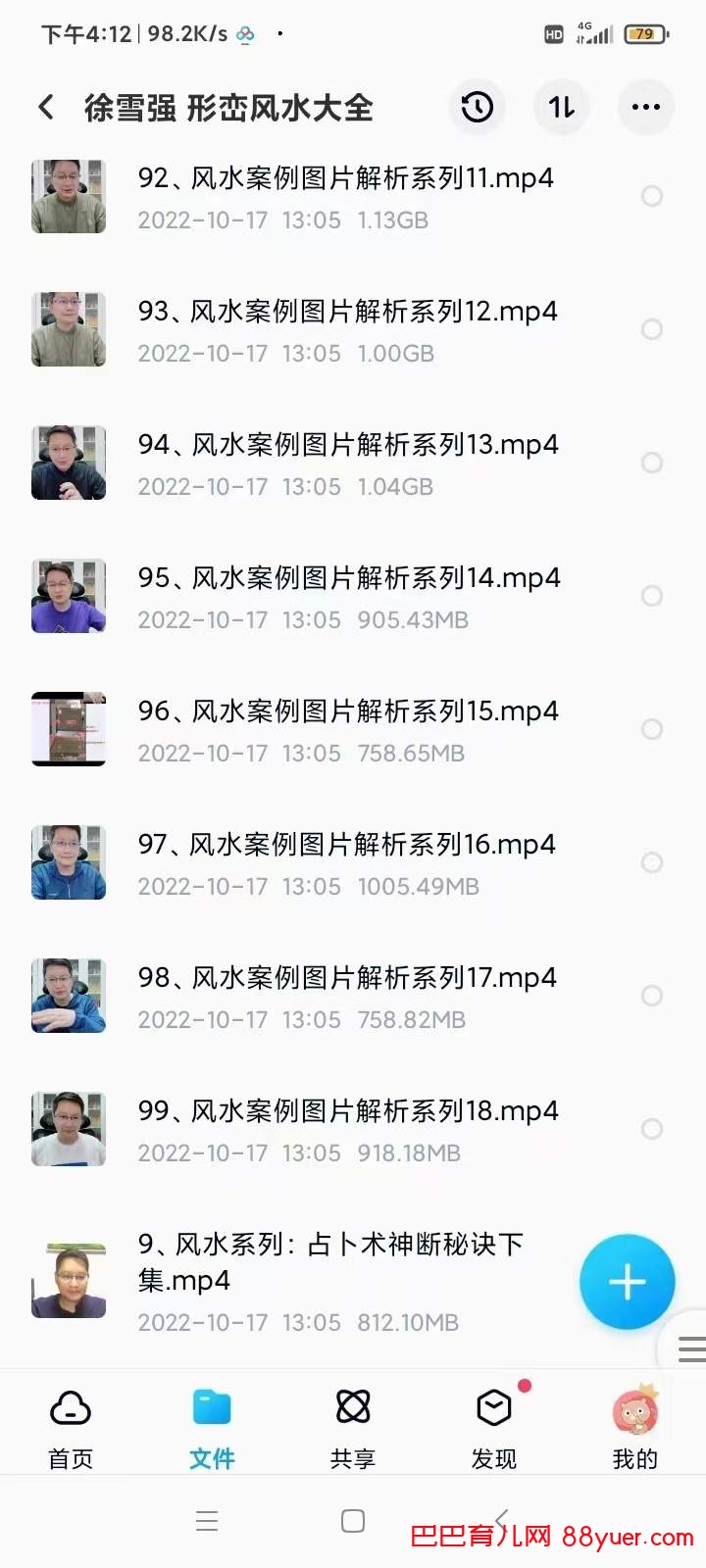Tap the blue plus floating button
The image size is (706, 1568).
[627, 1282]
